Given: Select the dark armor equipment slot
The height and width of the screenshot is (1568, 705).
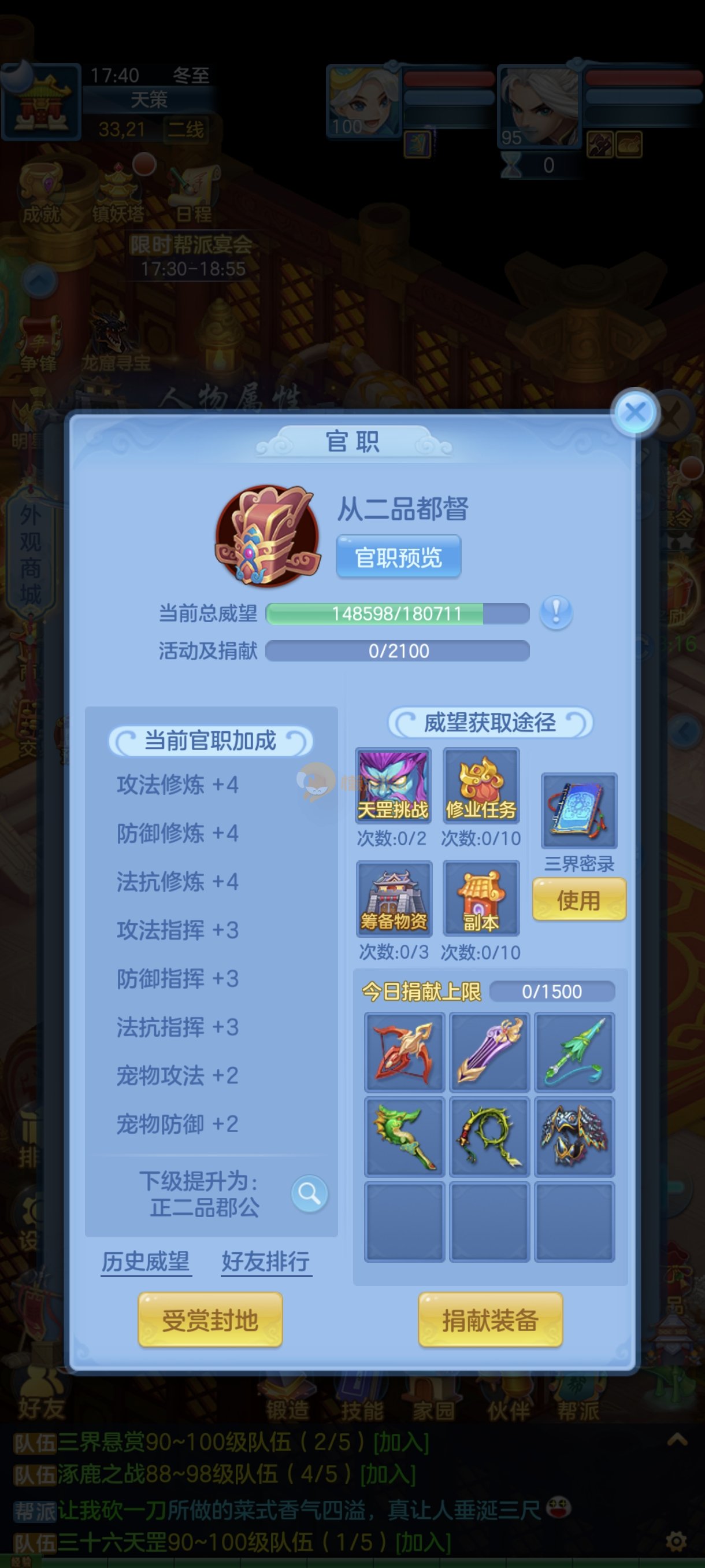Looking at the screenshot, I should point(574,1137).
